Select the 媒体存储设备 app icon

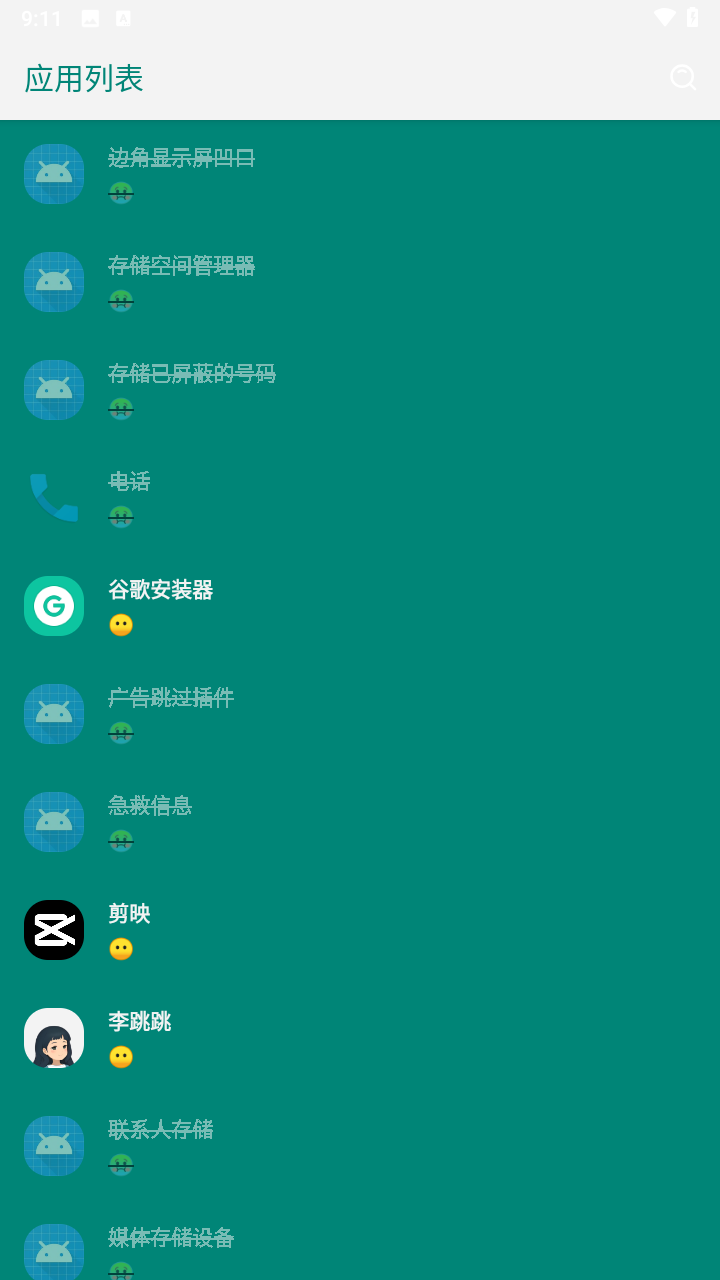[54, 1252]
